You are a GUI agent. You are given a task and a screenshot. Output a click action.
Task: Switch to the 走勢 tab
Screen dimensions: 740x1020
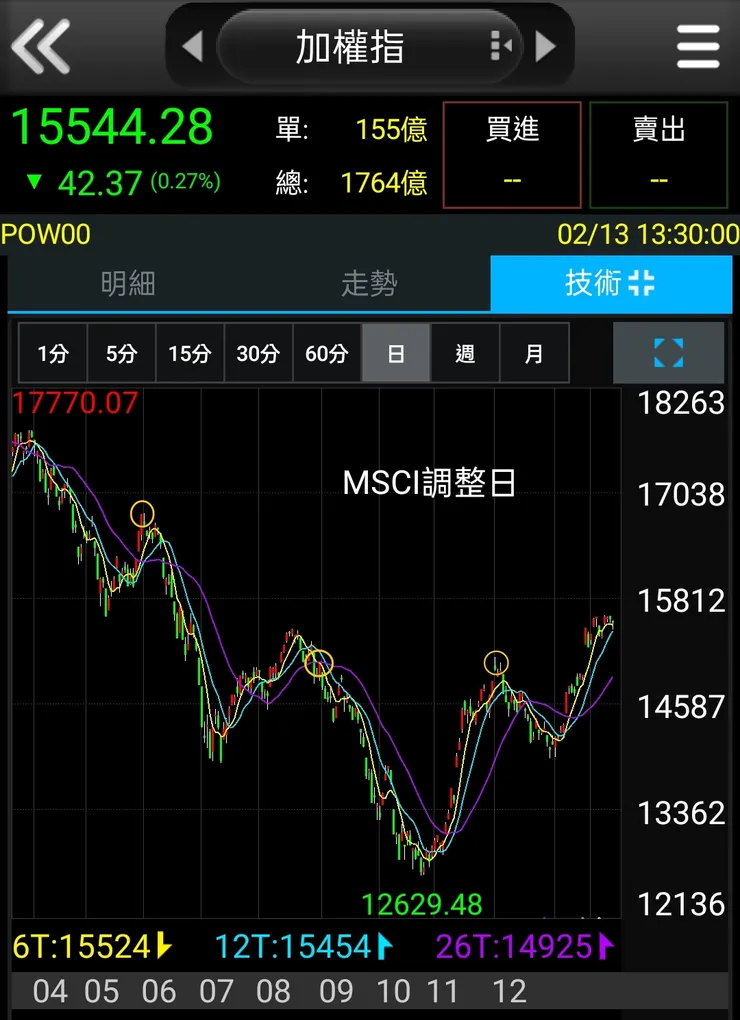[x=370, y=284]
